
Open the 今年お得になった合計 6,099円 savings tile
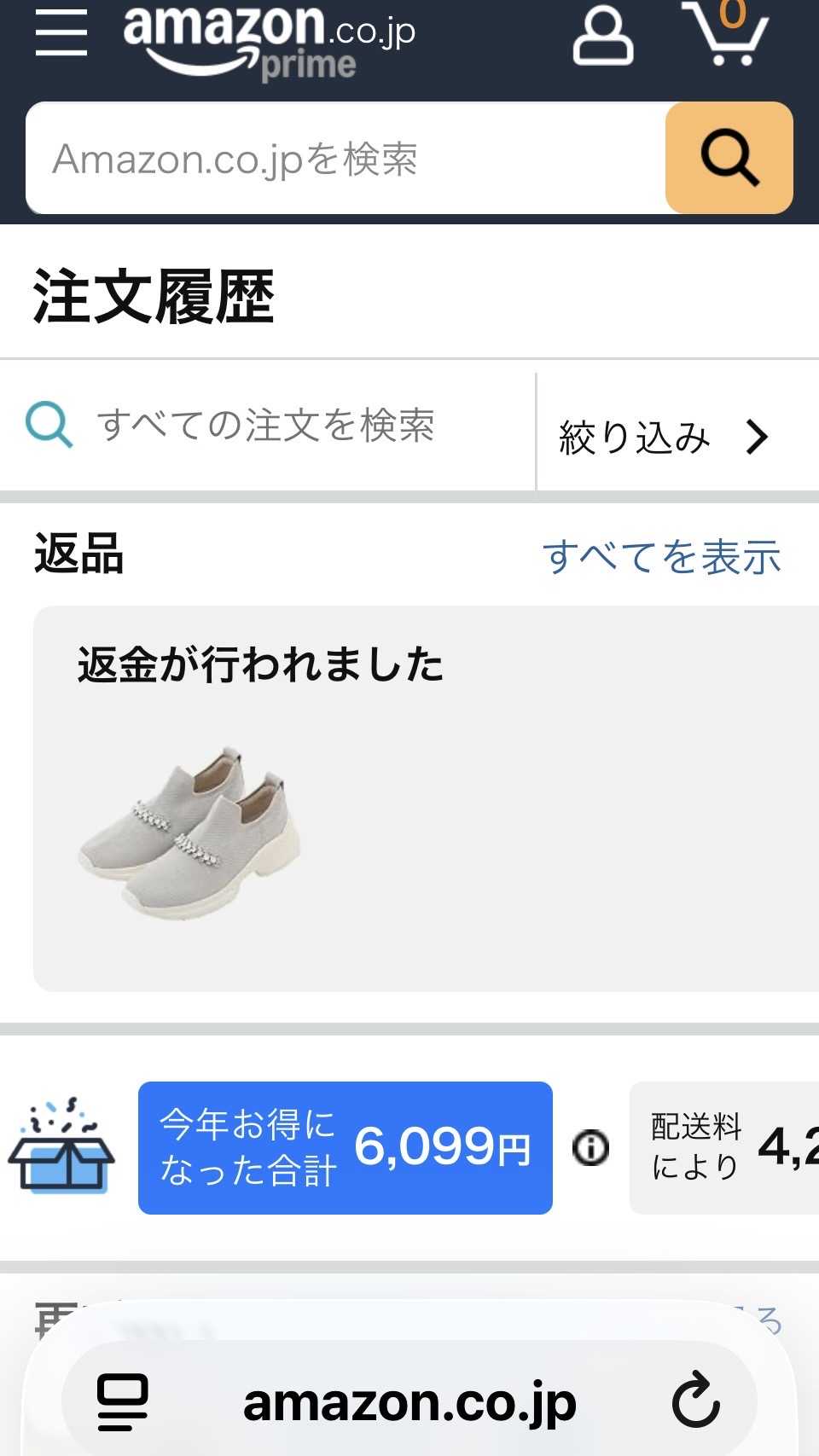pyautogui.click(x=346, y=1147)
